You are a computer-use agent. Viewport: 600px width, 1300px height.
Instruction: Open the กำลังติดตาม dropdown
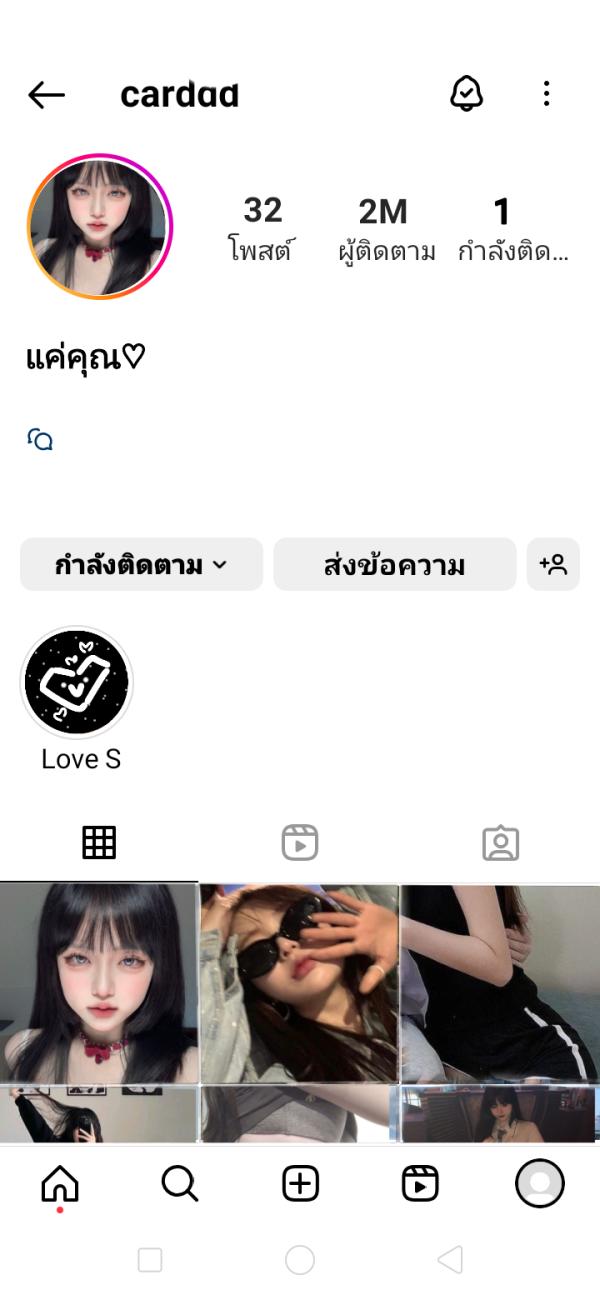(x=141, y=565)
